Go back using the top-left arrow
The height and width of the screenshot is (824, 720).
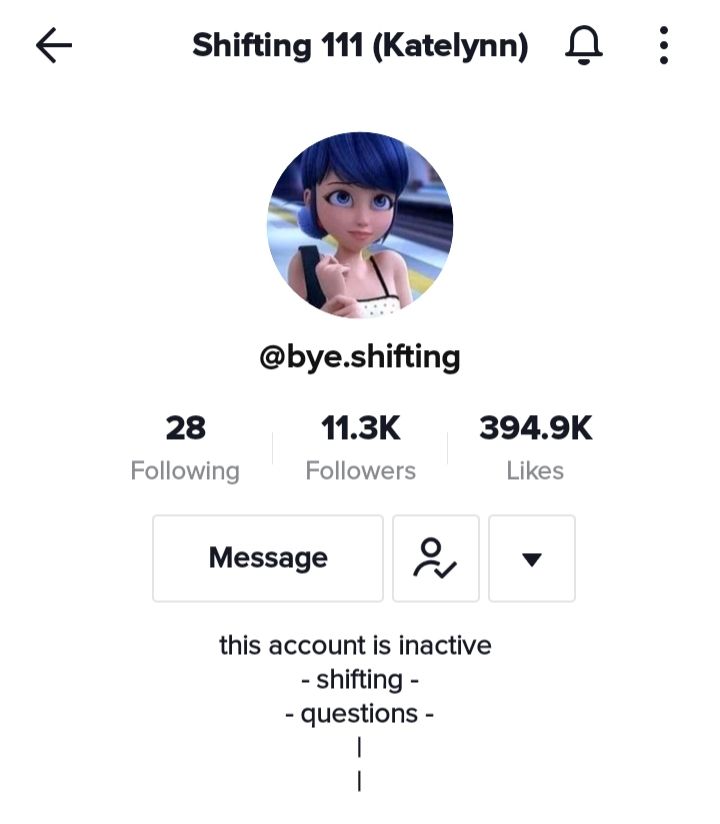54,46
